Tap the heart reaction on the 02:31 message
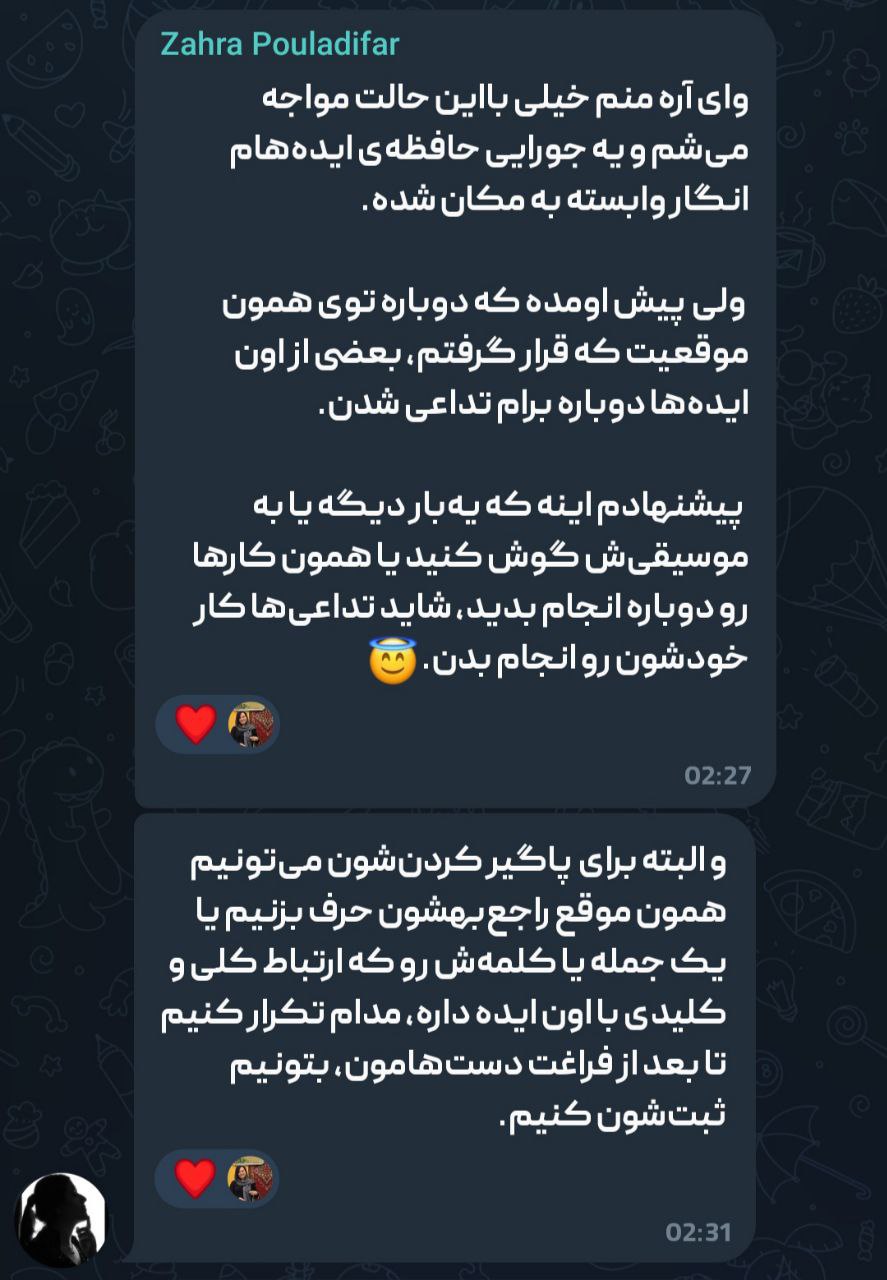The image size is (887, 1280). pyautogui.click(x=196, y=1179)
